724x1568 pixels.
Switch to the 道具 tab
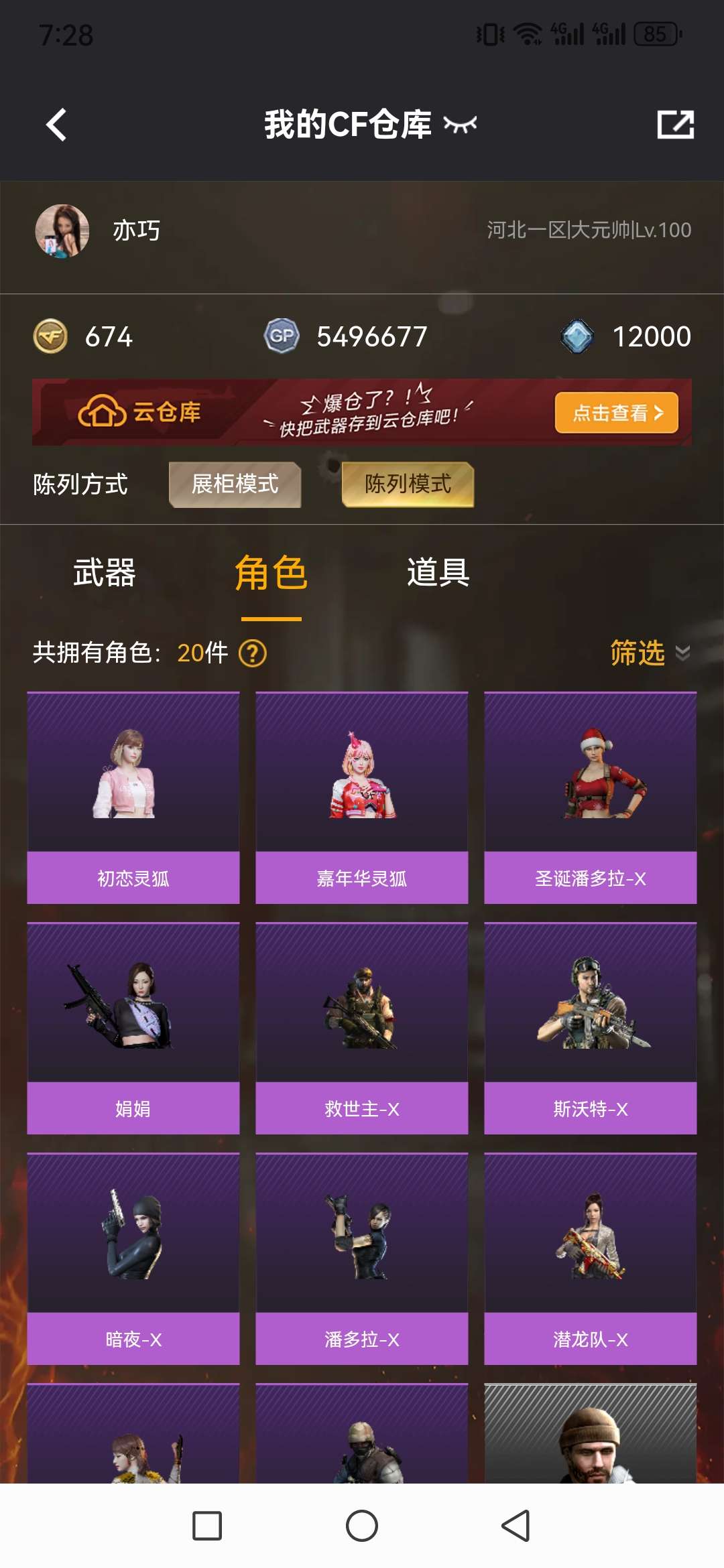point(440,574)
